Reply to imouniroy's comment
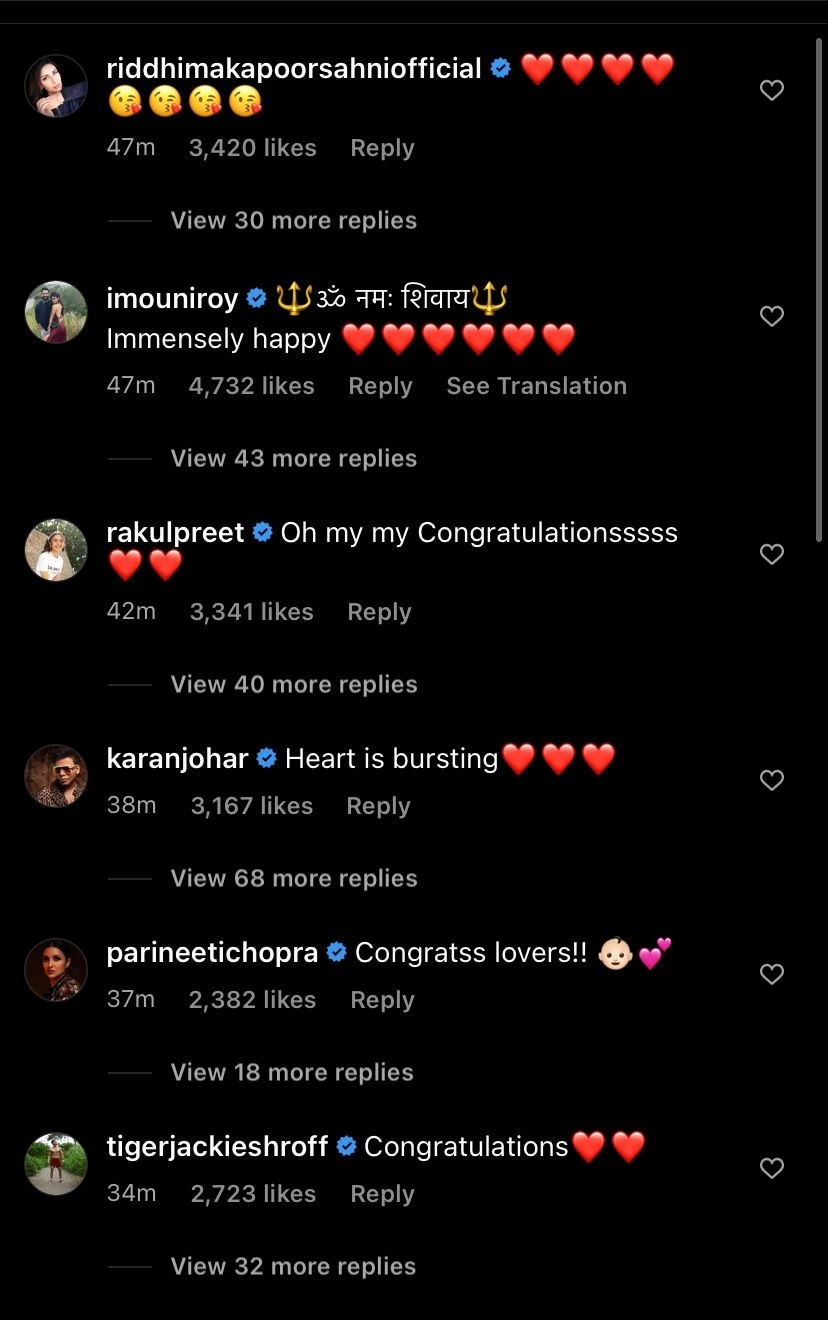Screen dimensions: 828x1320 [380, 386]
